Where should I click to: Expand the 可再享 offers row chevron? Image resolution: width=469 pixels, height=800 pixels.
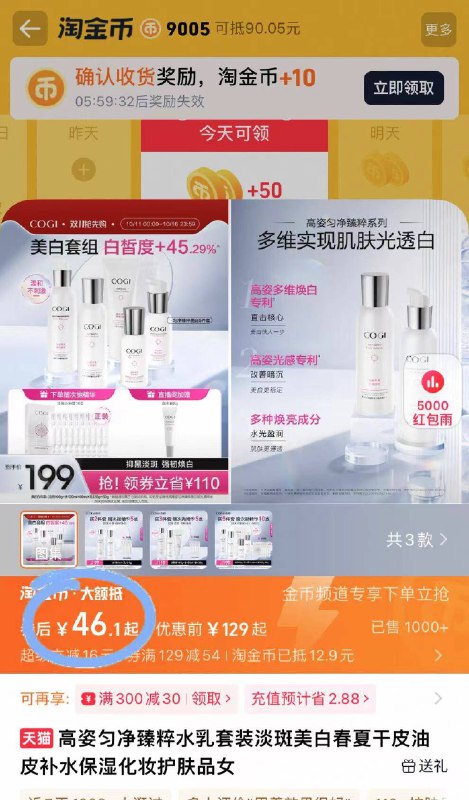point(438,698)
